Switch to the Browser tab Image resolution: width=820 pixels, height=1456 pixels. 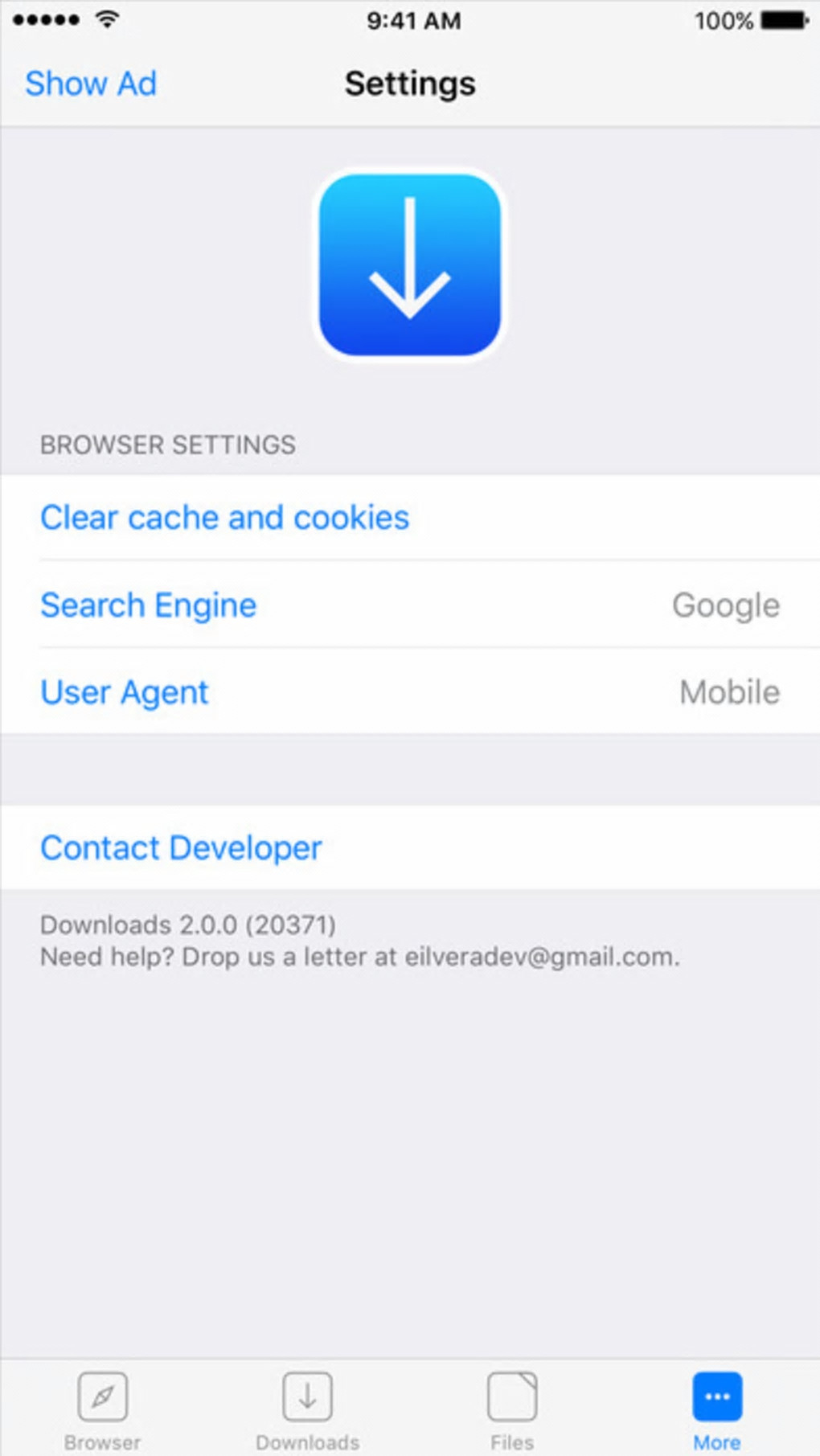pos(102,1409)
